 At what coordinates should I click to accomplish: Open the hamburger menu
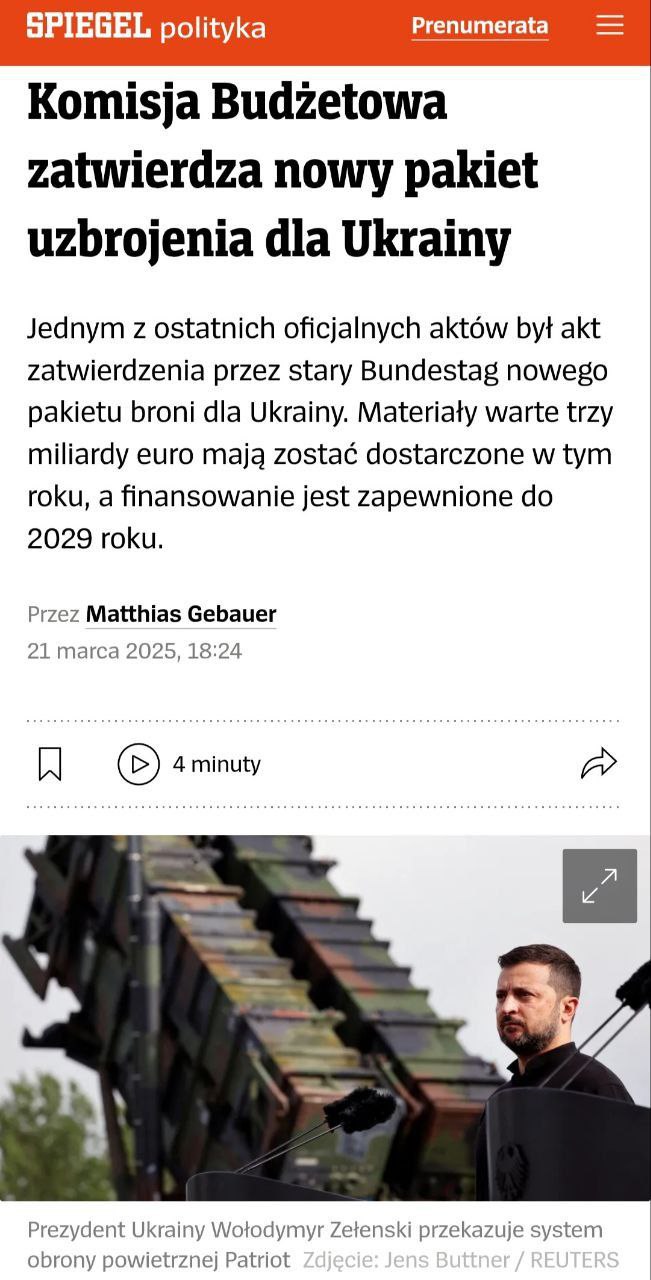tap(609, 26)
